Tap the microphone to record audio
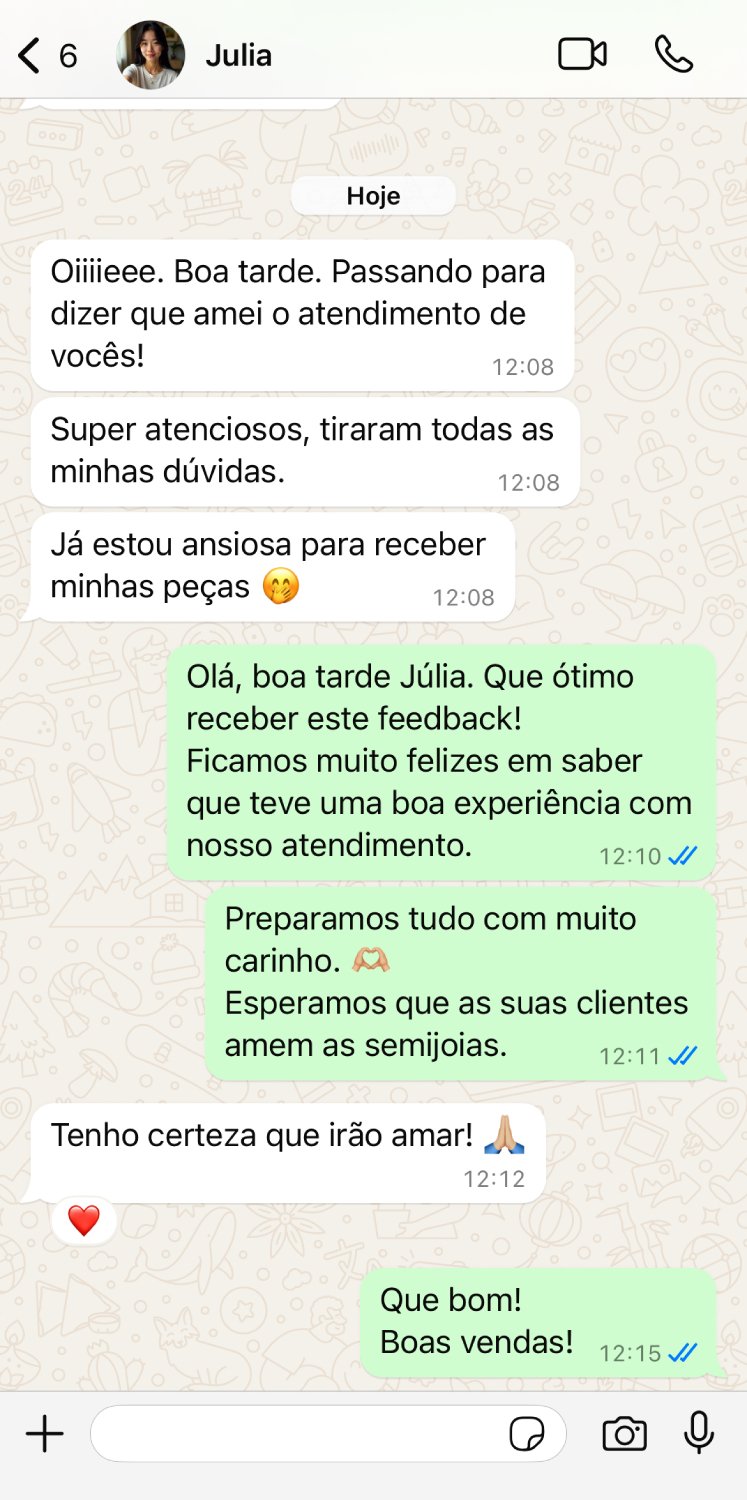The image size is (747, 1500). [x=699, y=1434]
